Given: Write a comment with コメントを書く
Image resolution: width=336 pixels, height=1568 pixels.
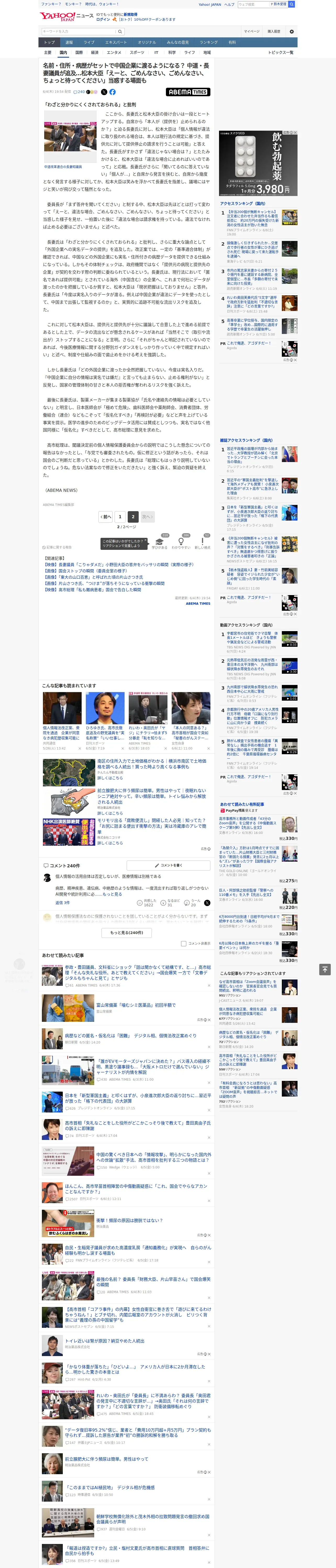Looking at the screenshot, I should pos(168,865).
